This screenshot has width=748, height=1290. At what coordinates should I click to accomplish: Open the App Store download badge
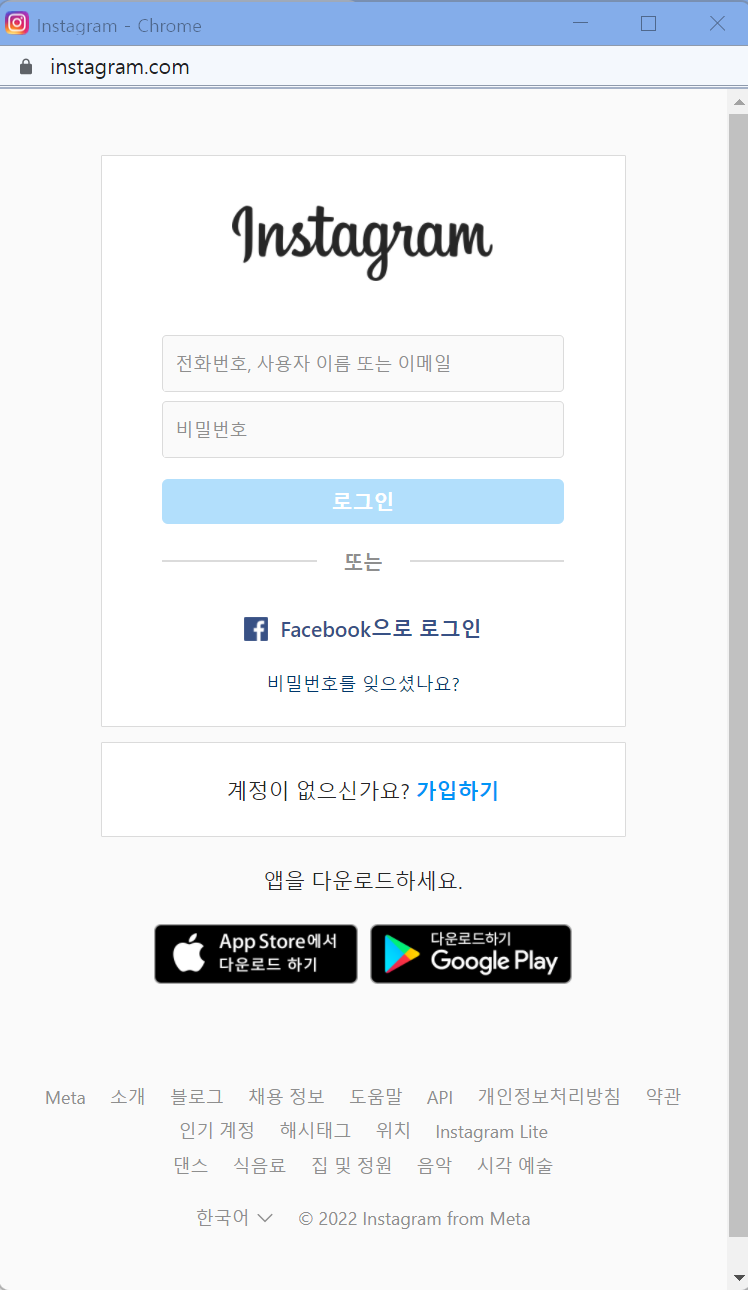click(256, 954)
